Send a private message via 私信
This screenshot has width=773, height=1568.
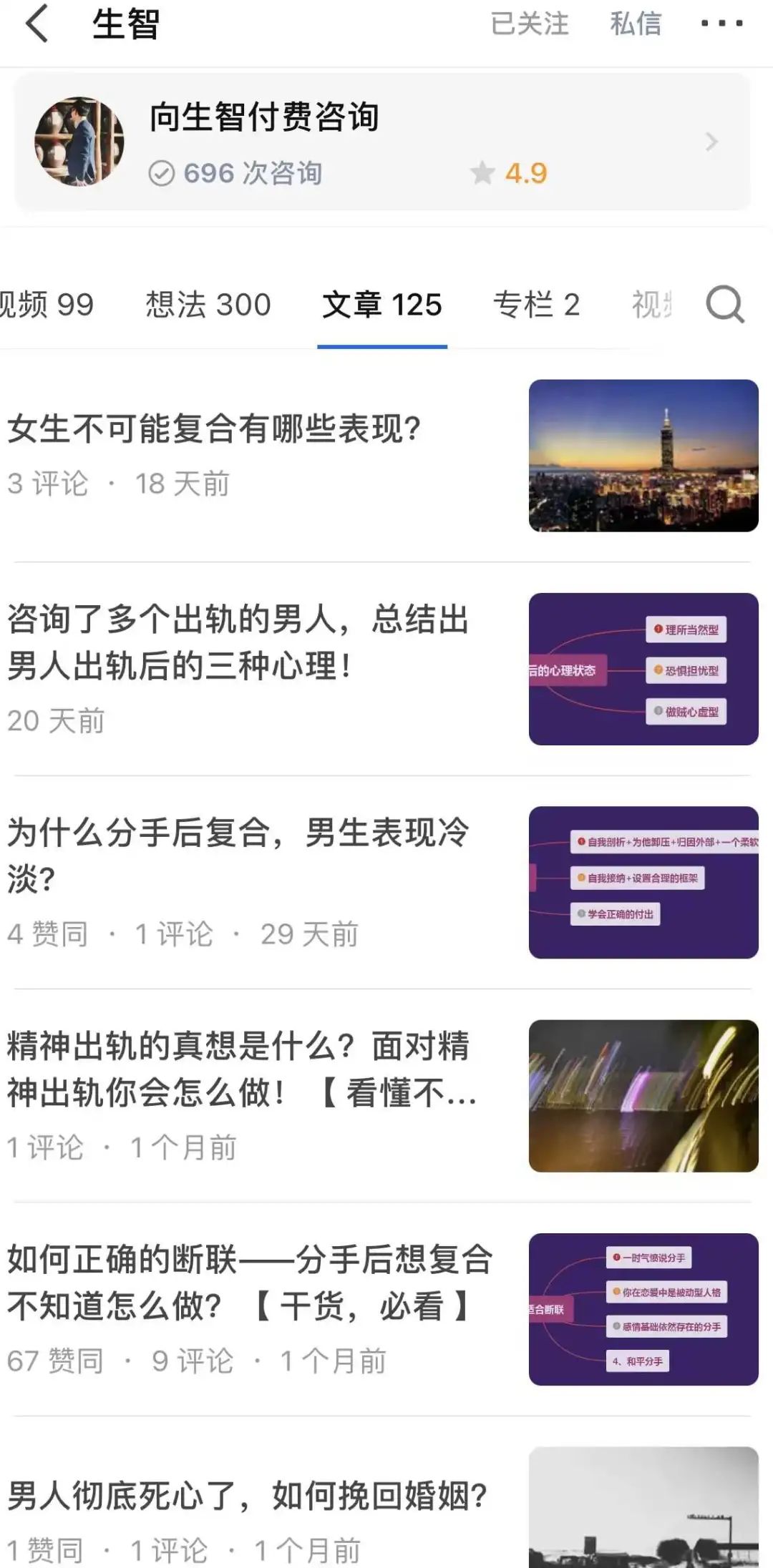click(635, 24)
